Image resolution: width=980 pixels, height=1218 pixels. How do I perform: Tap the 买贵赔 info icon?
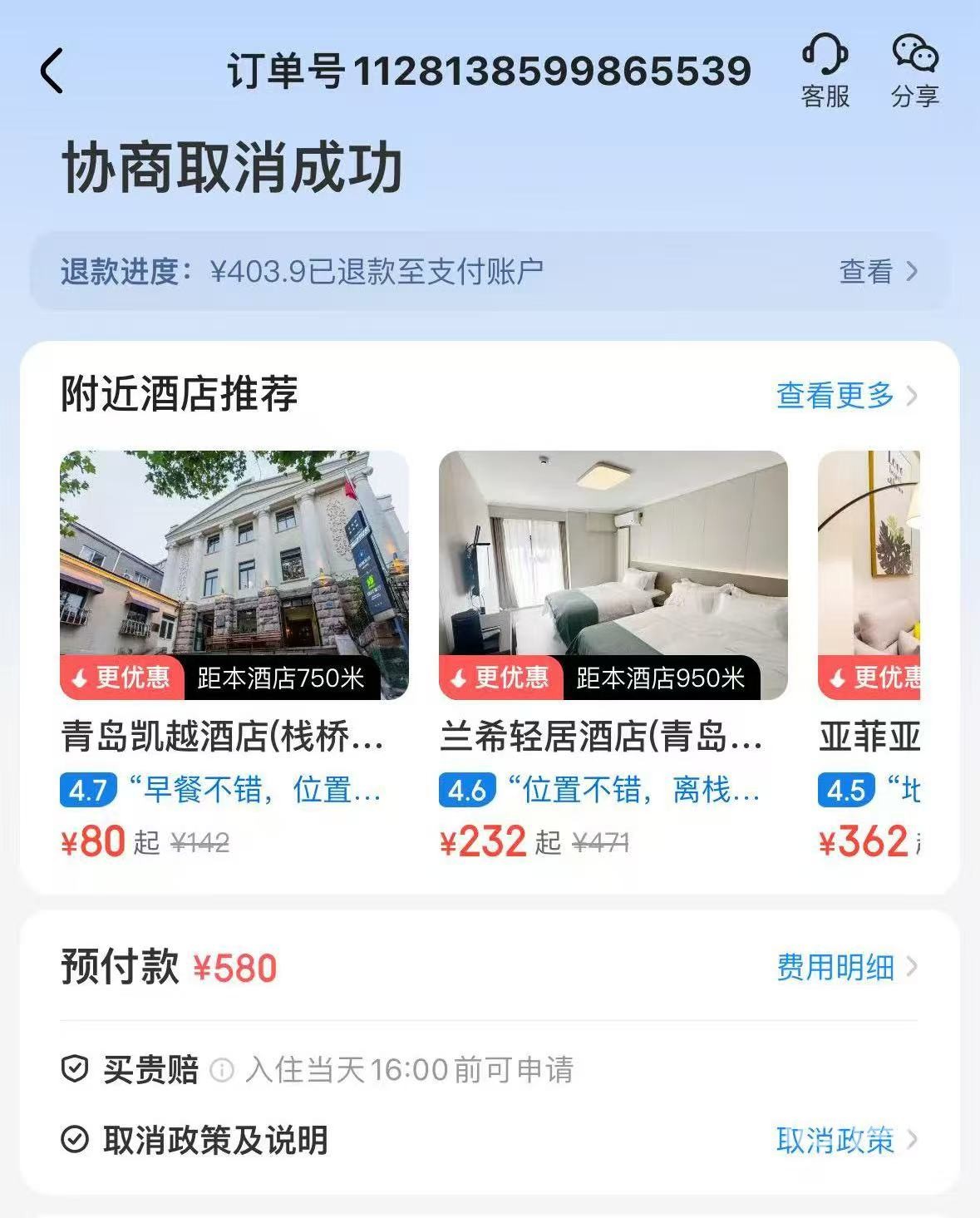(221, 1070)
